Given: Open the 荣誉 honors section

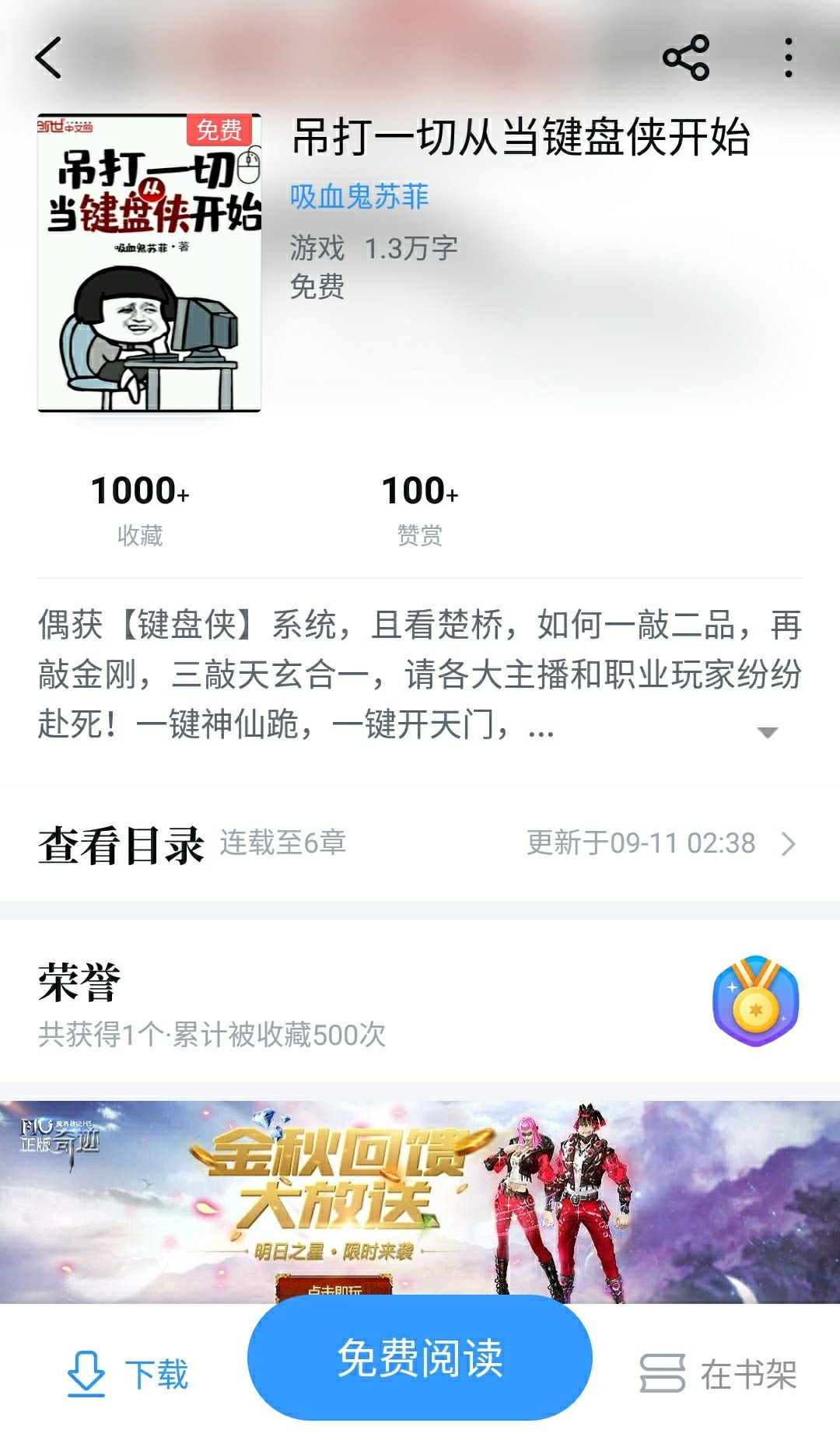Looking at the screenshot, I should (420, 1002).
